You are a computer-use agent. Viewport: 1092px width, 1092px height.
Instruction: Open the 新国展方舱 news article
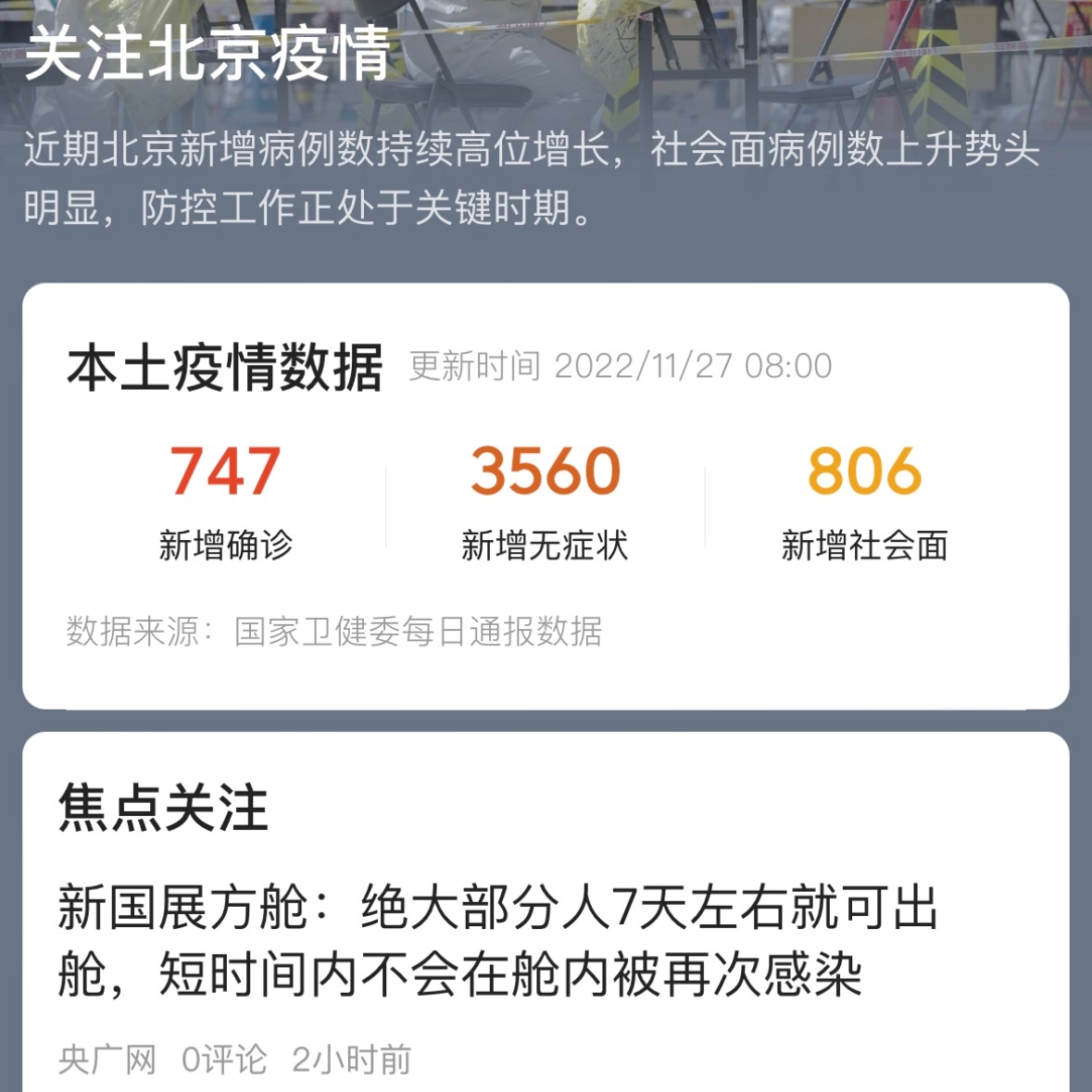click(498, 940)
